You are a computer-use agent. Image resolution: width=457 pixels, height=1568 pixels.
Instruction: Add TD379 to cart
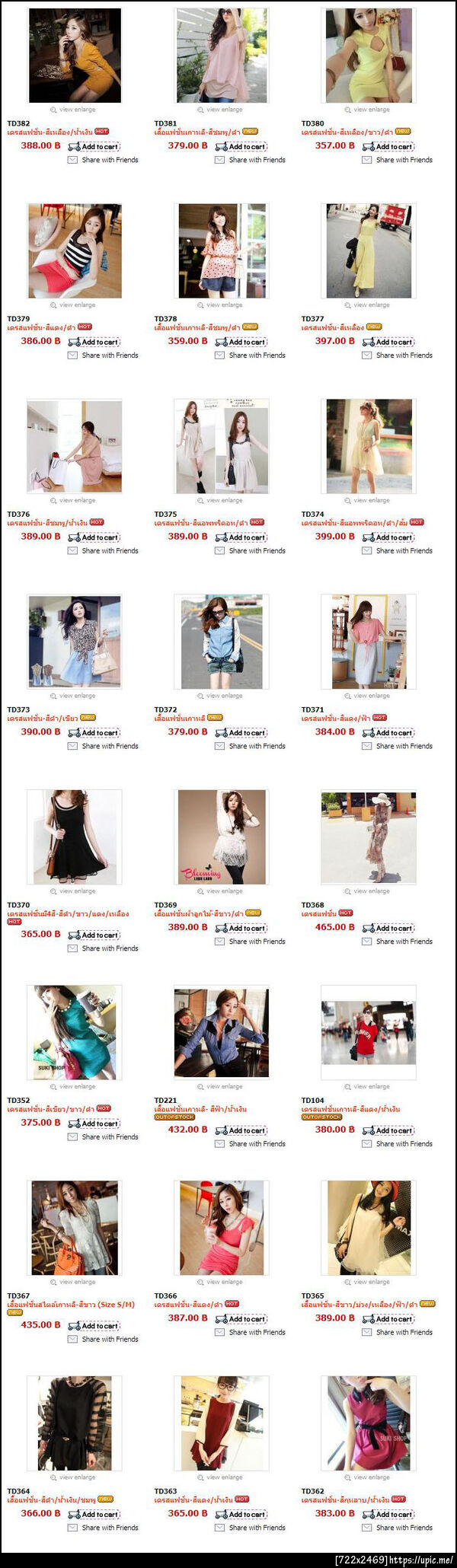click(94, 342)
